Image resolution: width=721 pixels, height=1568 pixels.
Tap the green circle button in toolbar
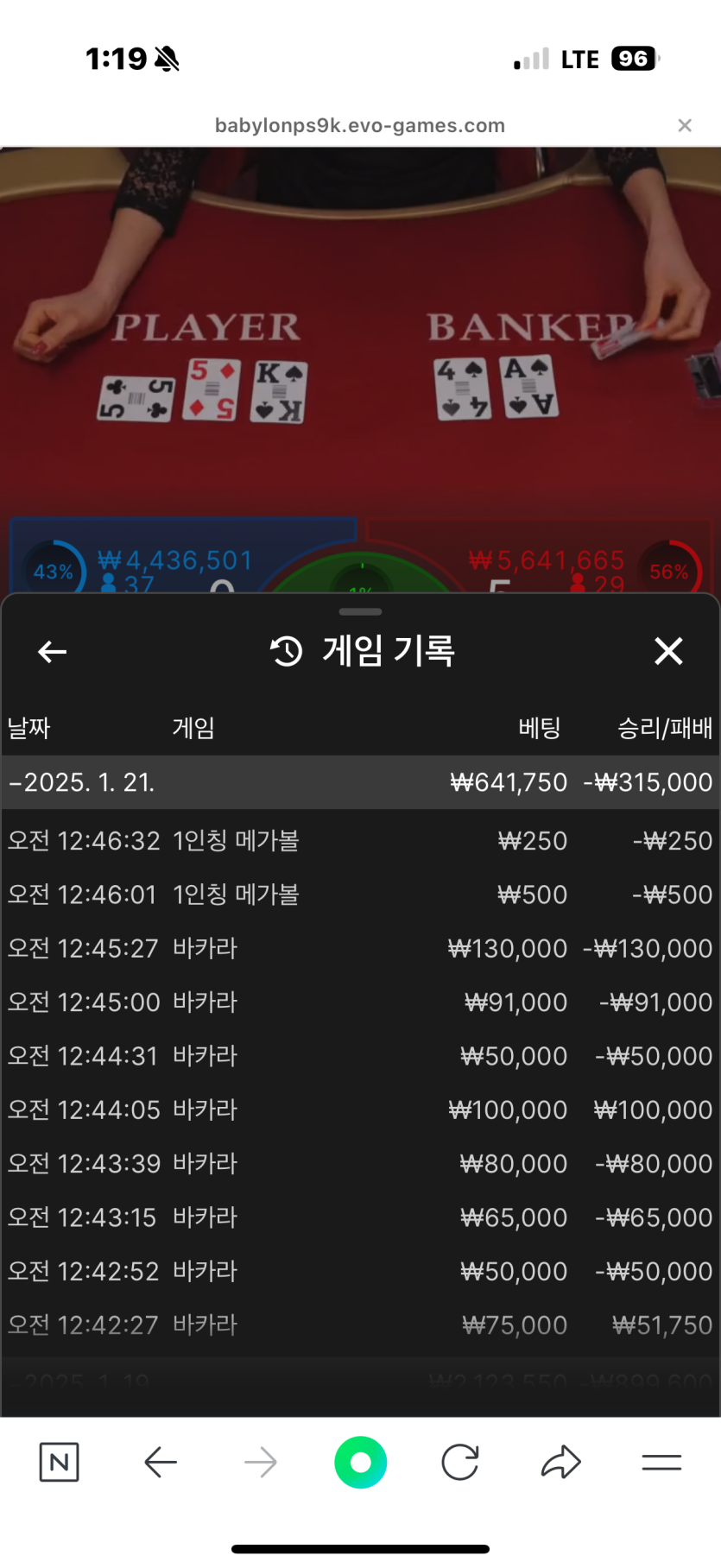(360, 1462)
